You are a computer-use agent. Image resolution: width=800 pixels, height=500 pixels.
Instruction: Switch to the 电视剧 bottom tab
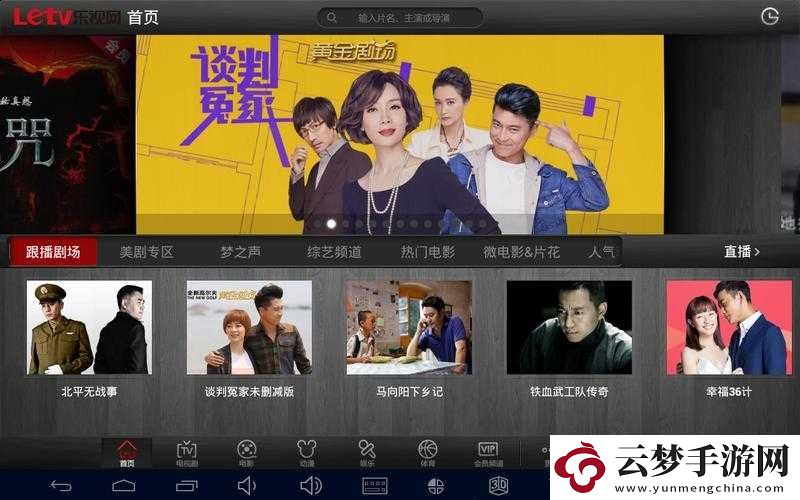click(x=187, y=453)
